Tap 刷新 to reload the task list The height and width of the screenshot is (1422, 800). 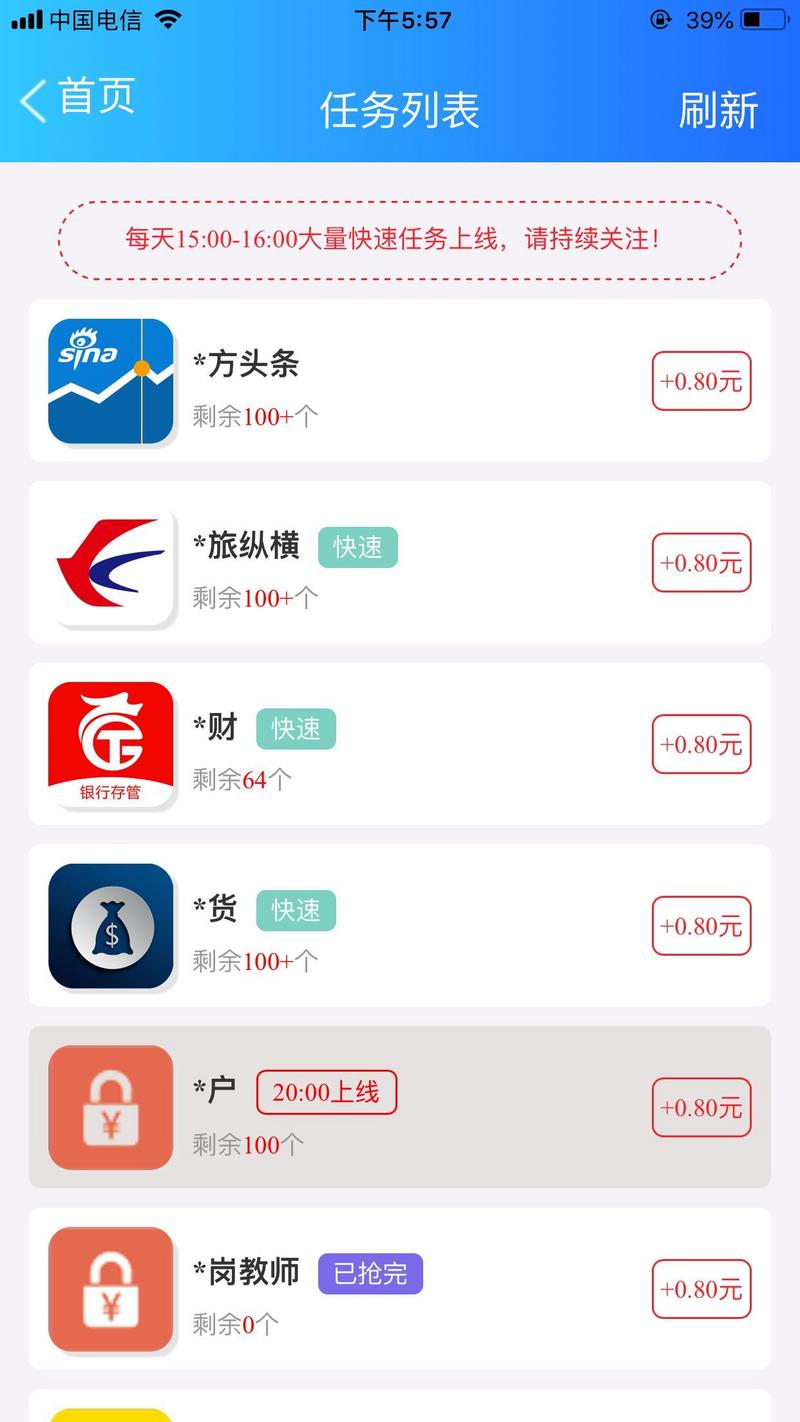point(718,110)
